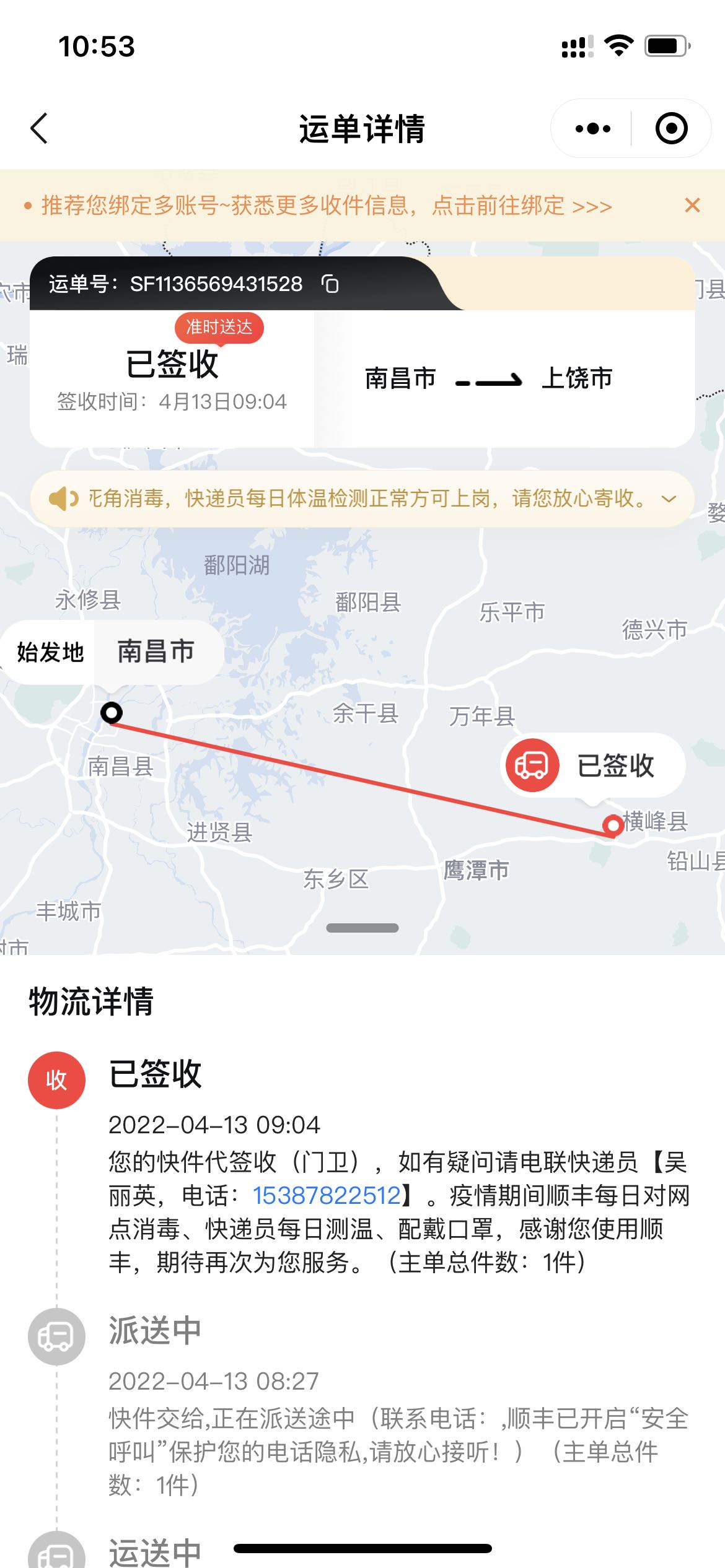
Task: Close the mini program with the circle button
Action: (671, 128)
